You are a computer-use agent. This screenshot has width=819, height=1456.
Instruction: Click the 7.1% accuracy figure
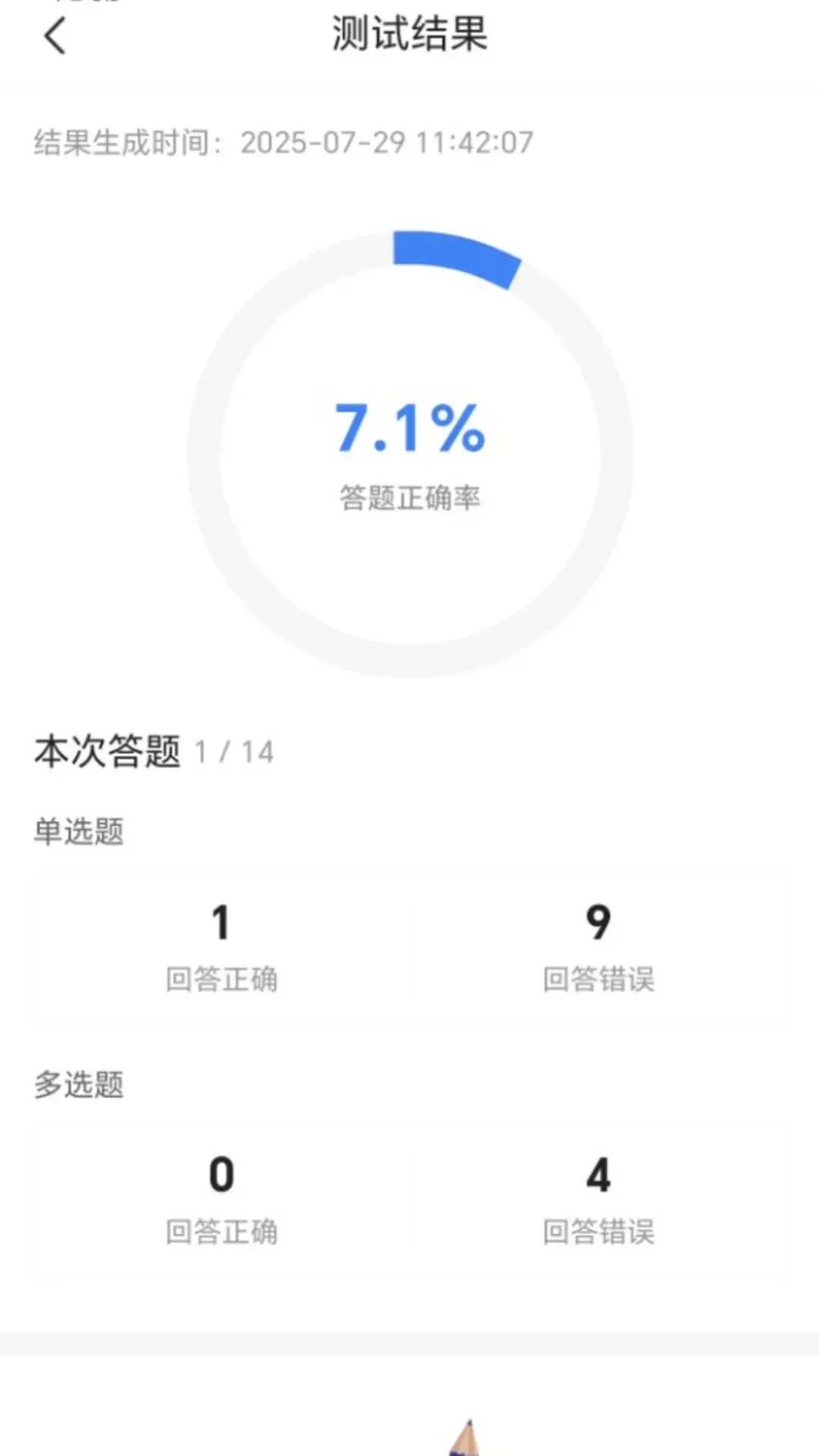409,428
